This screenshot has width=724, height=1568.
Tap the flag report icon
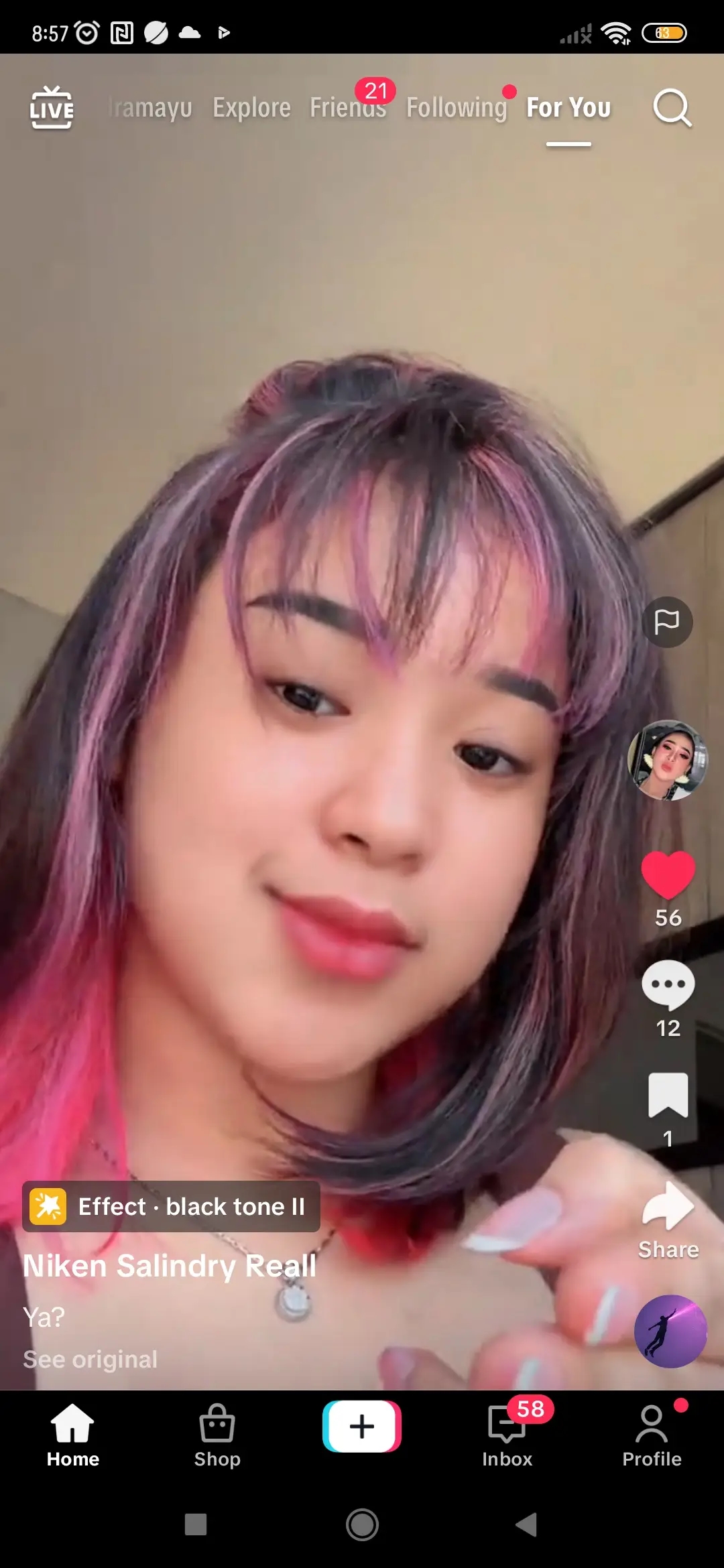(667, 622)
